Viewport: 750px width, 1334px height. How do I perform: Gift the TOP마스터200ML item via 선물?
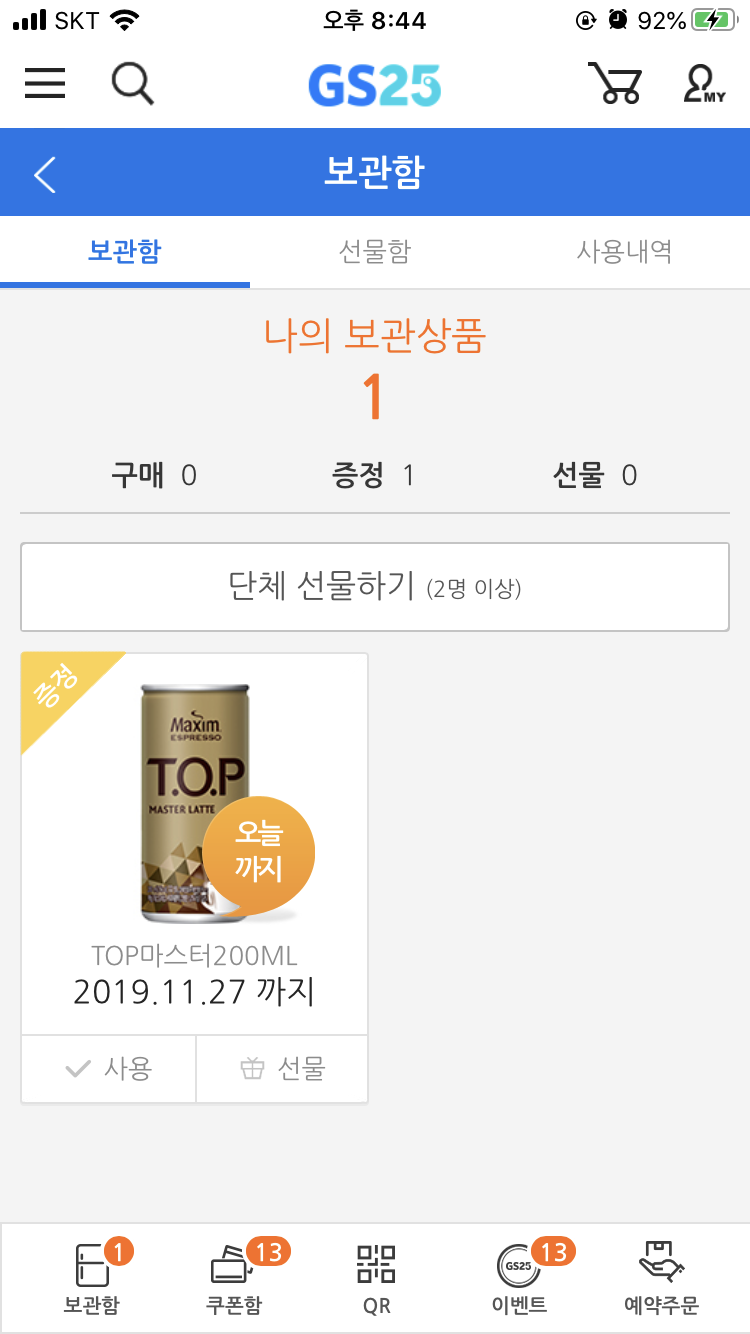283,1069
